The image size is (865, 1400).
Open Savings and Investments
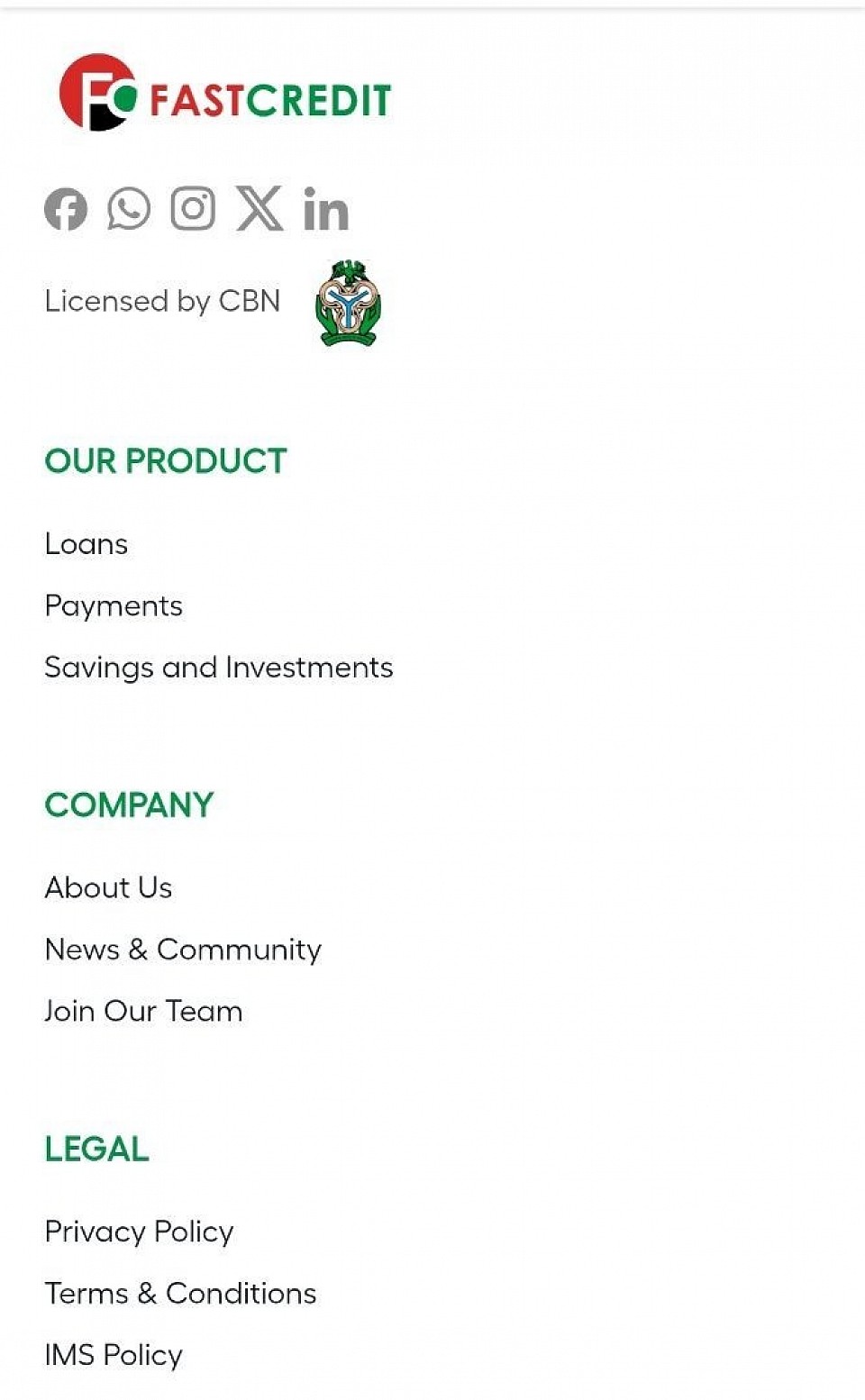point(219,668)
